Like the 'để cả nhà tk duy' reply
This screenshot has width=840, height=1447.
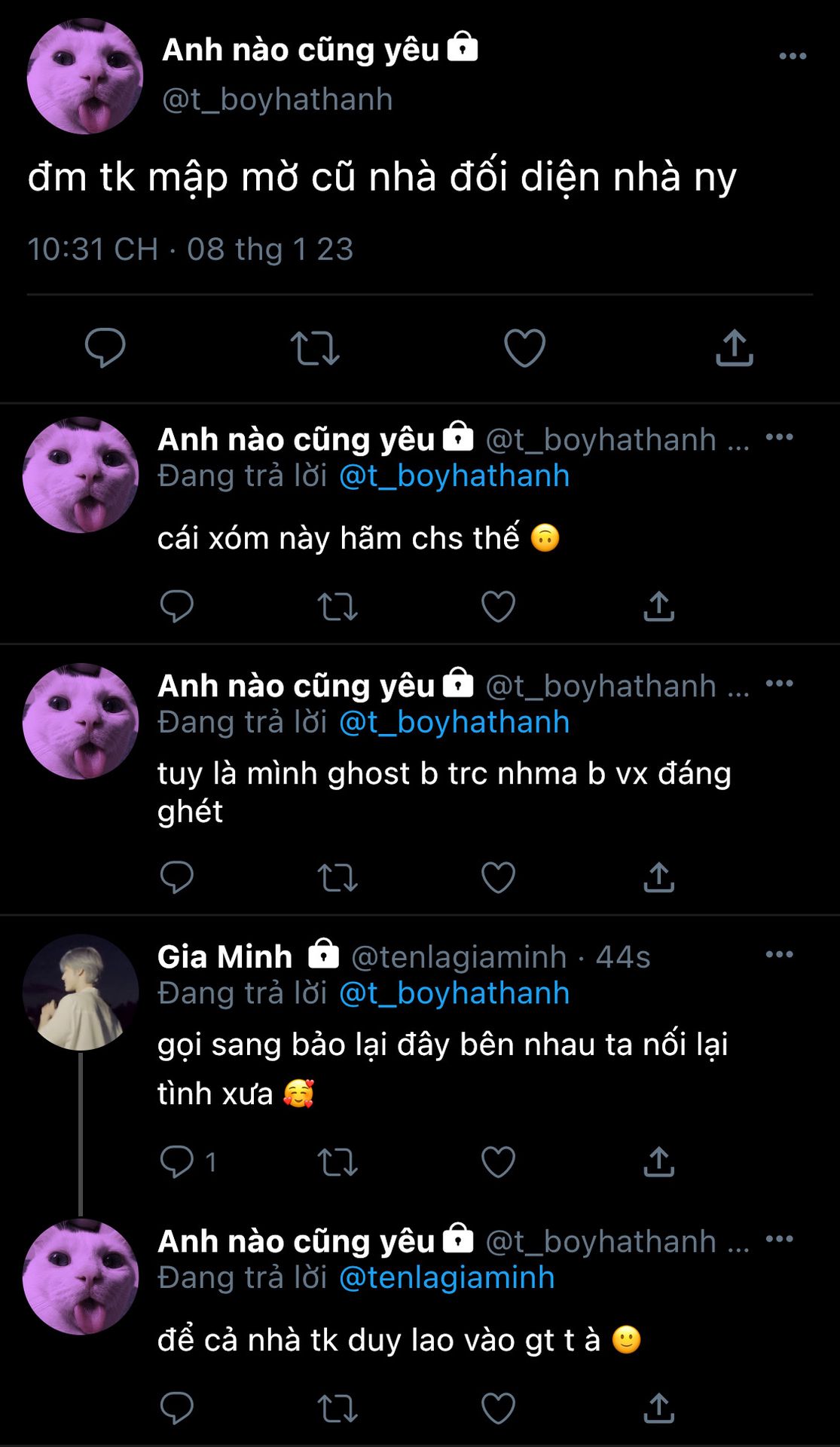point(498,1408)
